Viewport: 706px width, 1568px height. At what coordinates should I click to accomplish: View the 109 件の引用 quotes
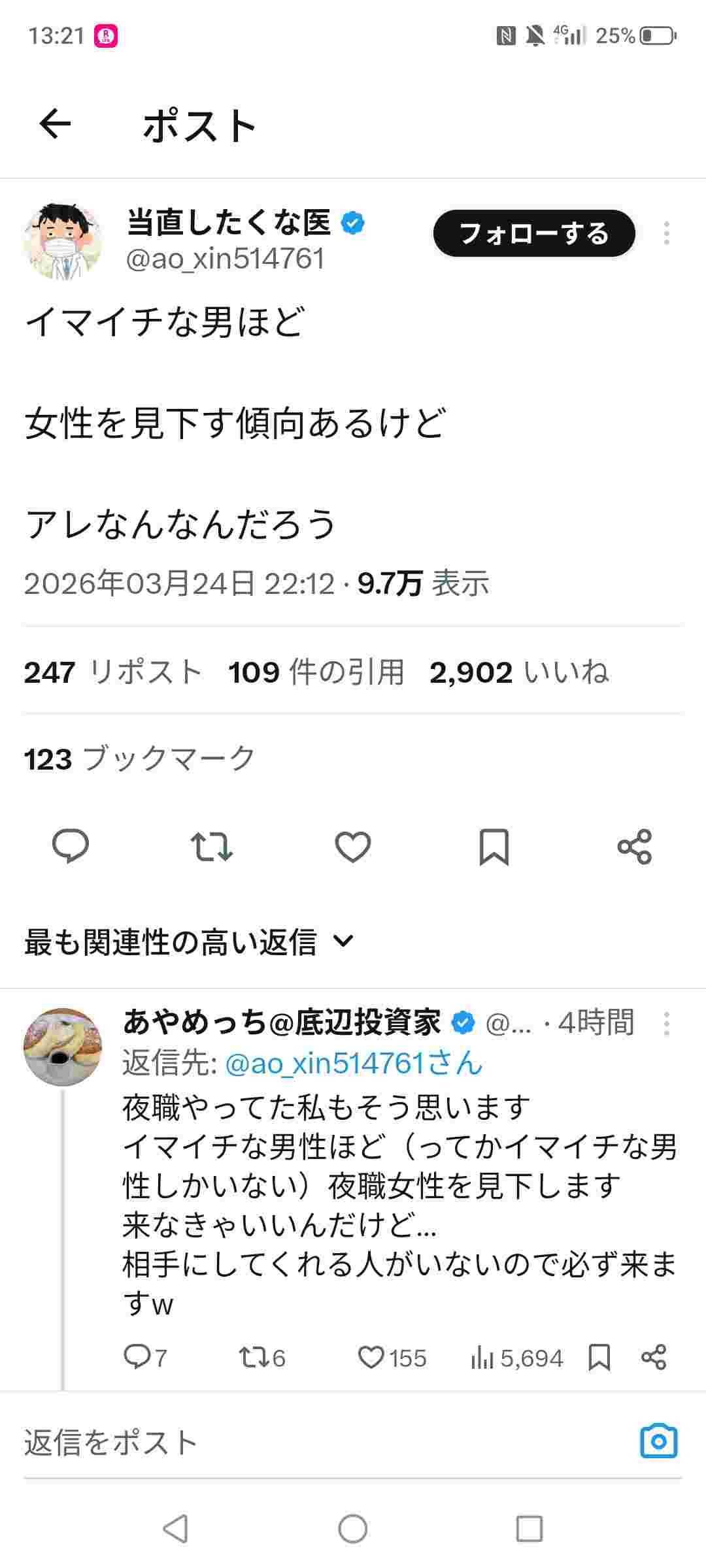(x=316, y=672)
